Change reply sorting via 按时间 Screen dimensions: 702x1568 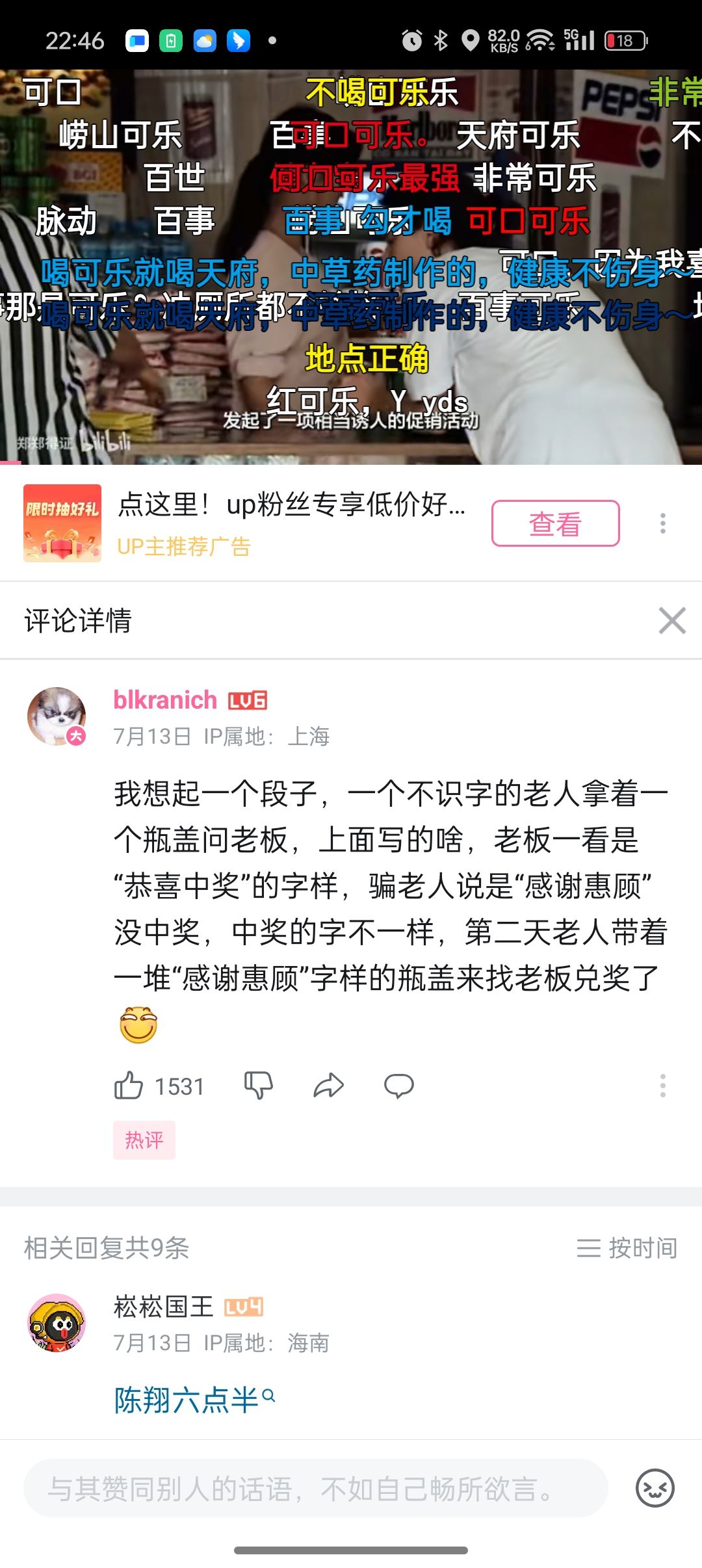tap(627, 1248)
